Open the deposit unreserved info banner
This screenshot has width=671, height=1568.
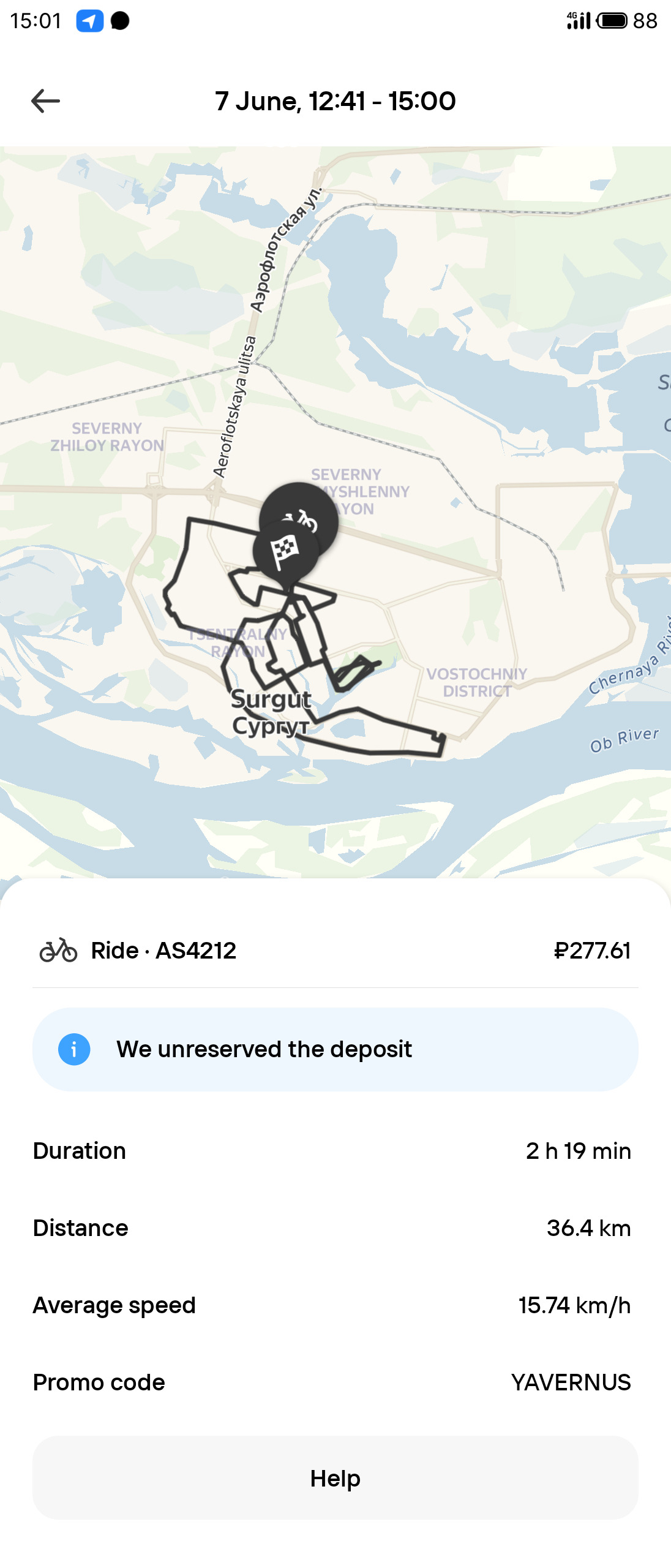335,1049
